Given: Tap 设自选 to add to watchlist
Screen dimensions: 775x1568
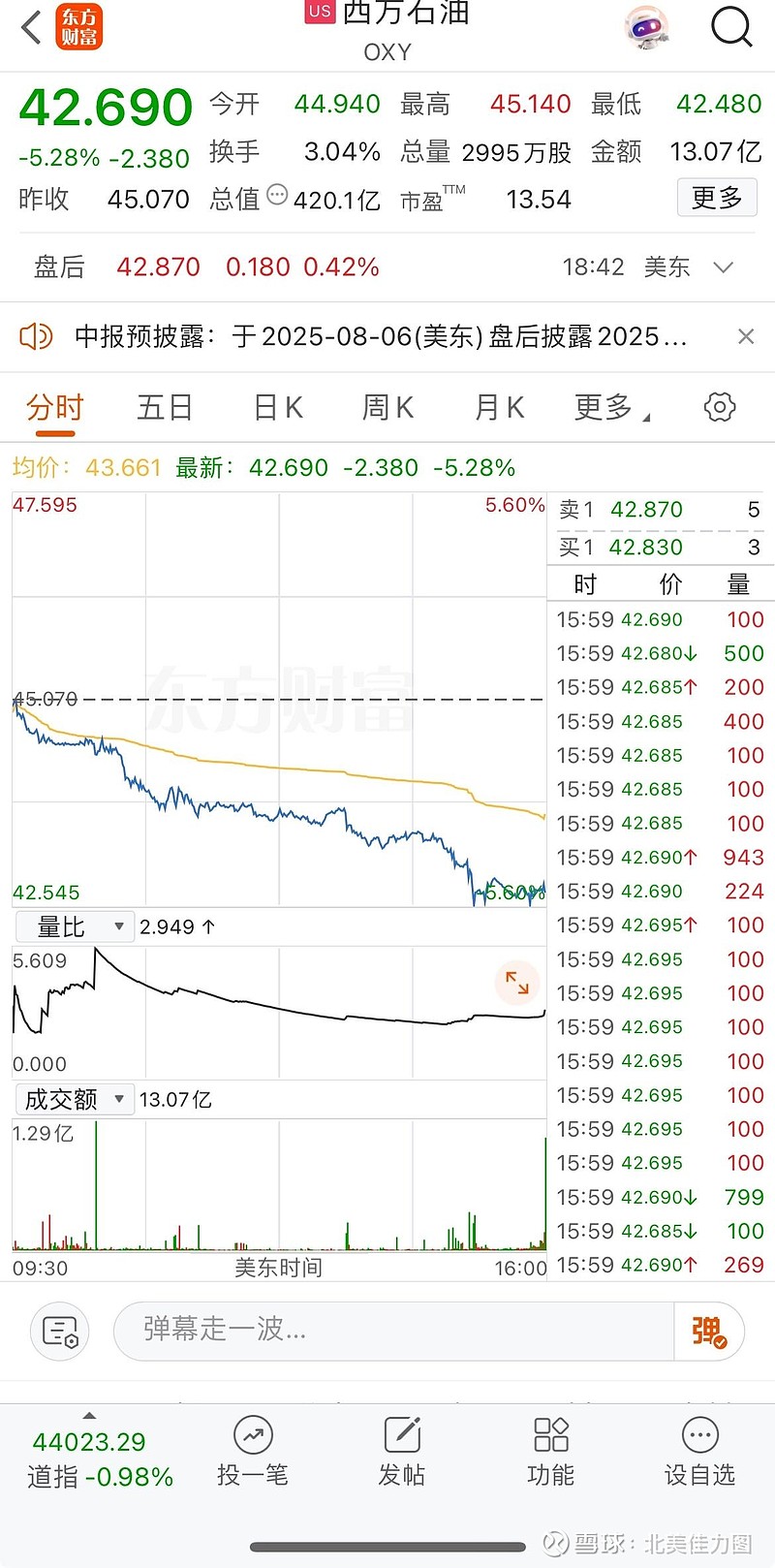Looking at the screenshot, I should (x=699, y=1452).
